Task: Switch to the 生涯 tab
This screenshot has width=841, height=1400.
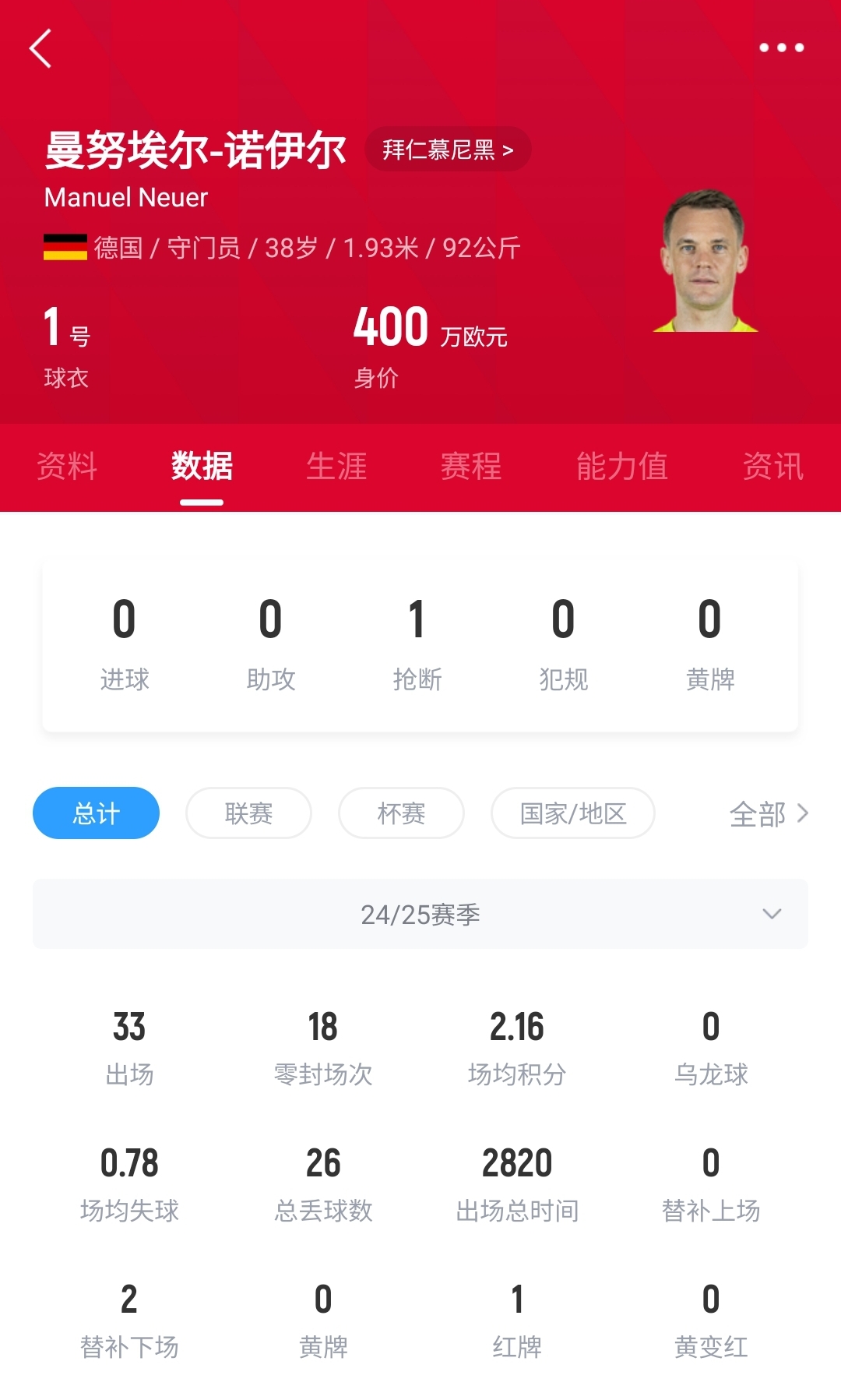Action: coord(336,467)
